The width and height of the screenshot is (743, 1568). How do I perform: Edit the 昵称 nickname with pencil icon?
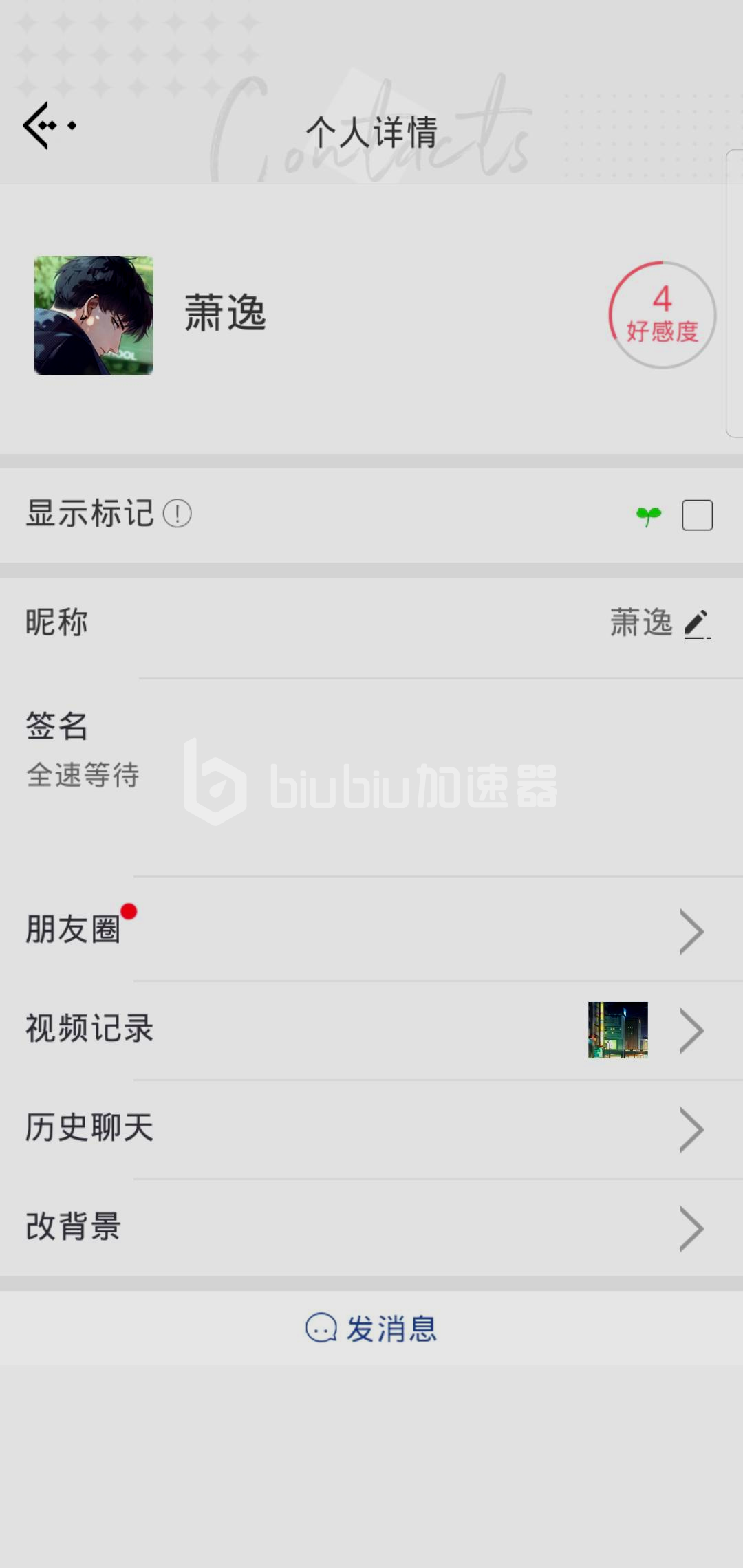click(x=697, y=624)
